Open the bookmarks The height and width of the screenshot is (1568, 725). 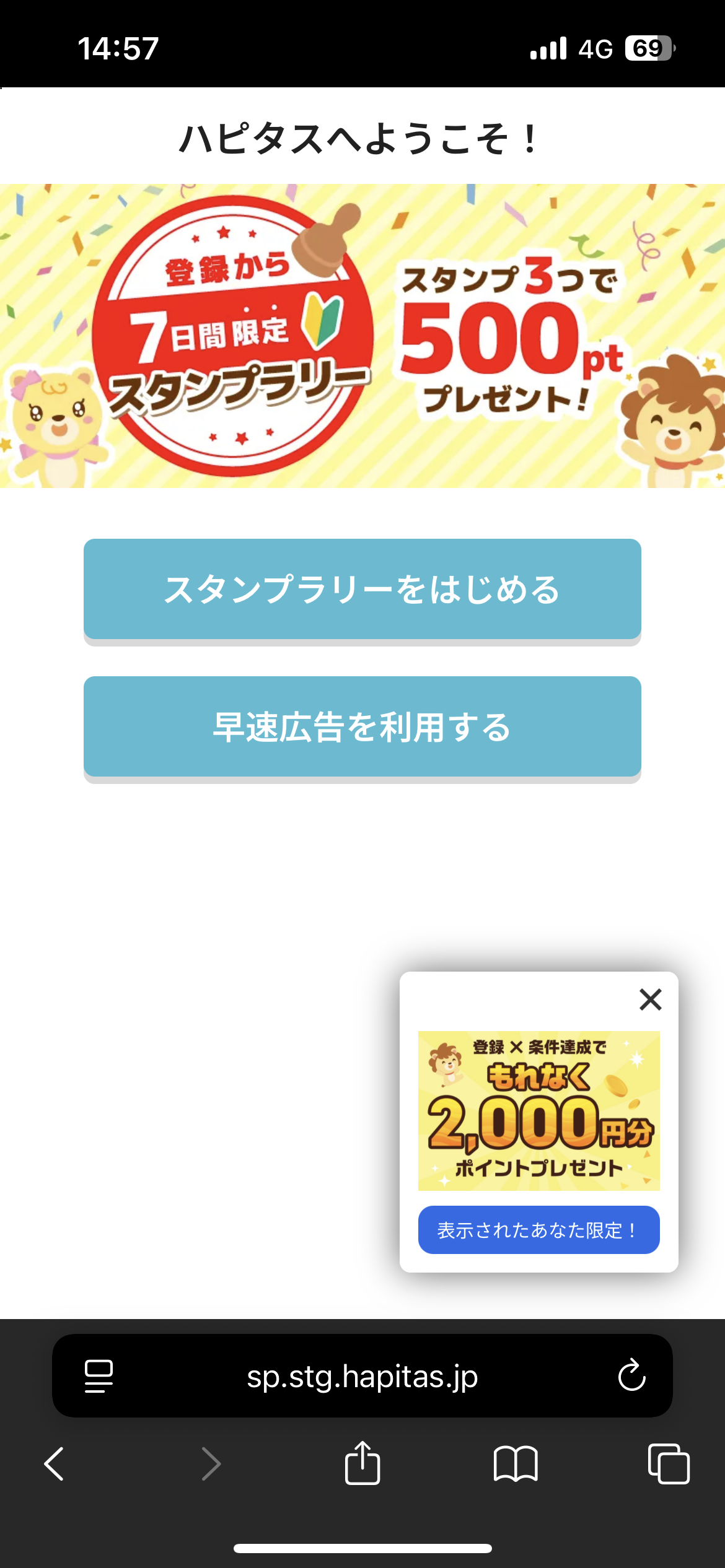tap(516, 1464)
